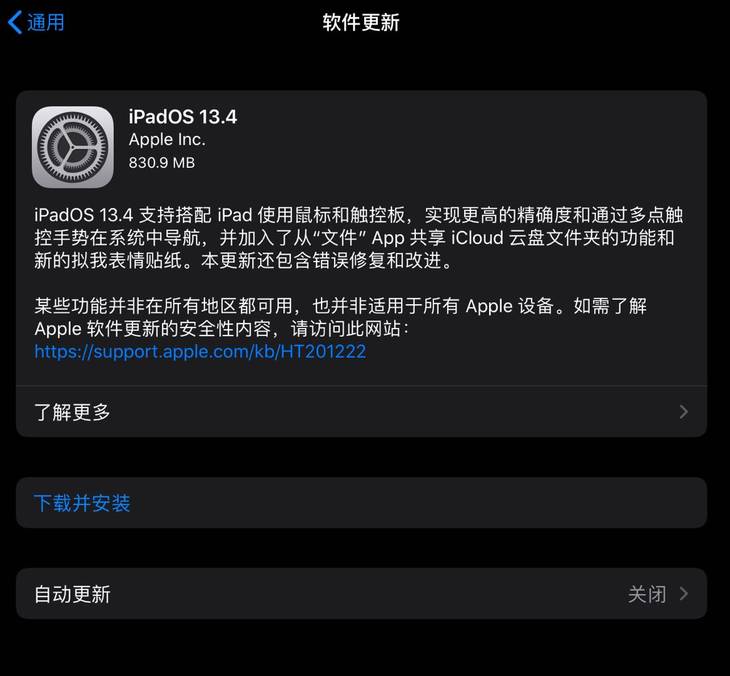Viewport: 730px width, 676px height.
Task: Open the support.apple.com HT201222 link
Action: click(200, 352)
